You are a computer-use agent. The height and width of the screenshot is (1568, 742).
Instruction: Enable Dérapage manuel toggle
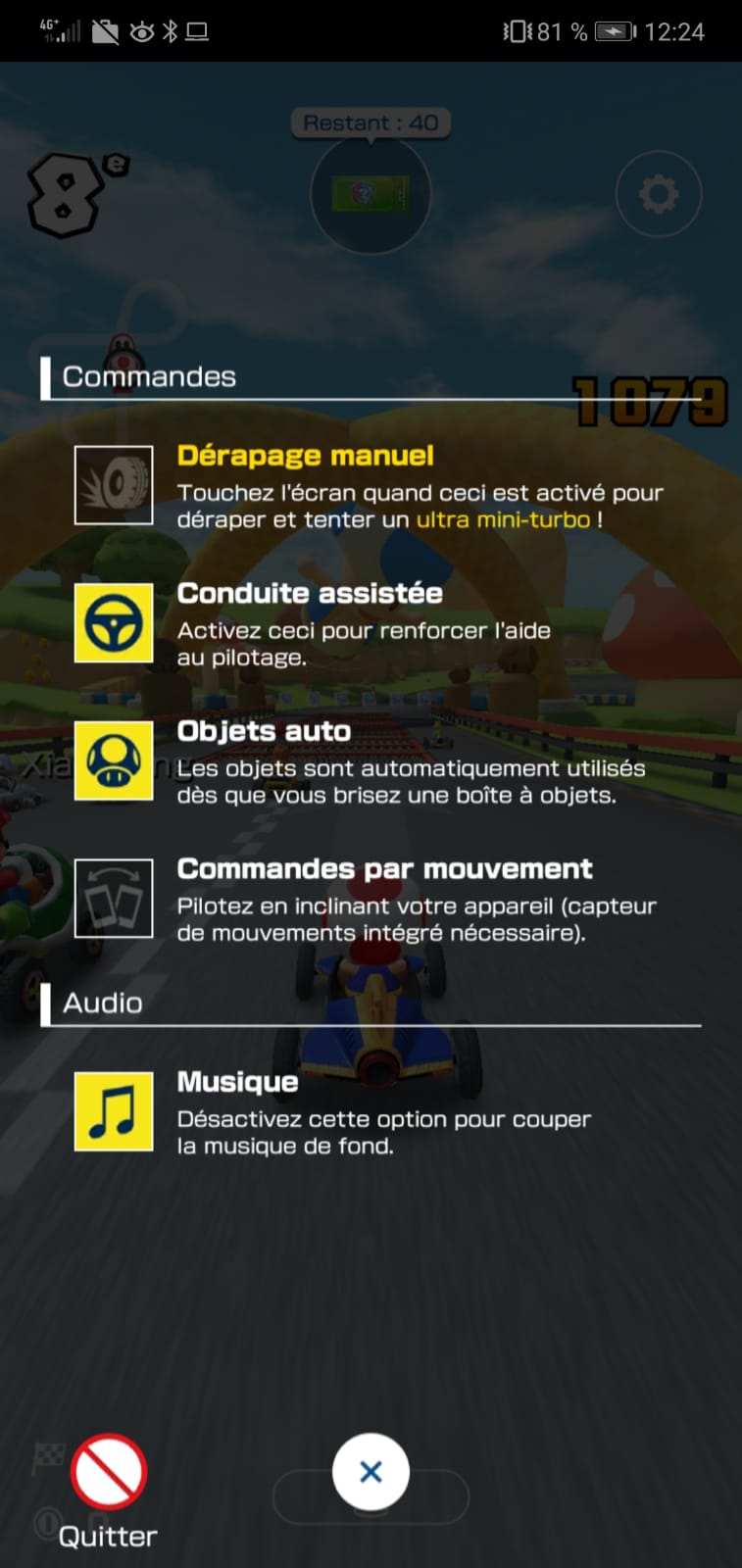coord(114,485)
